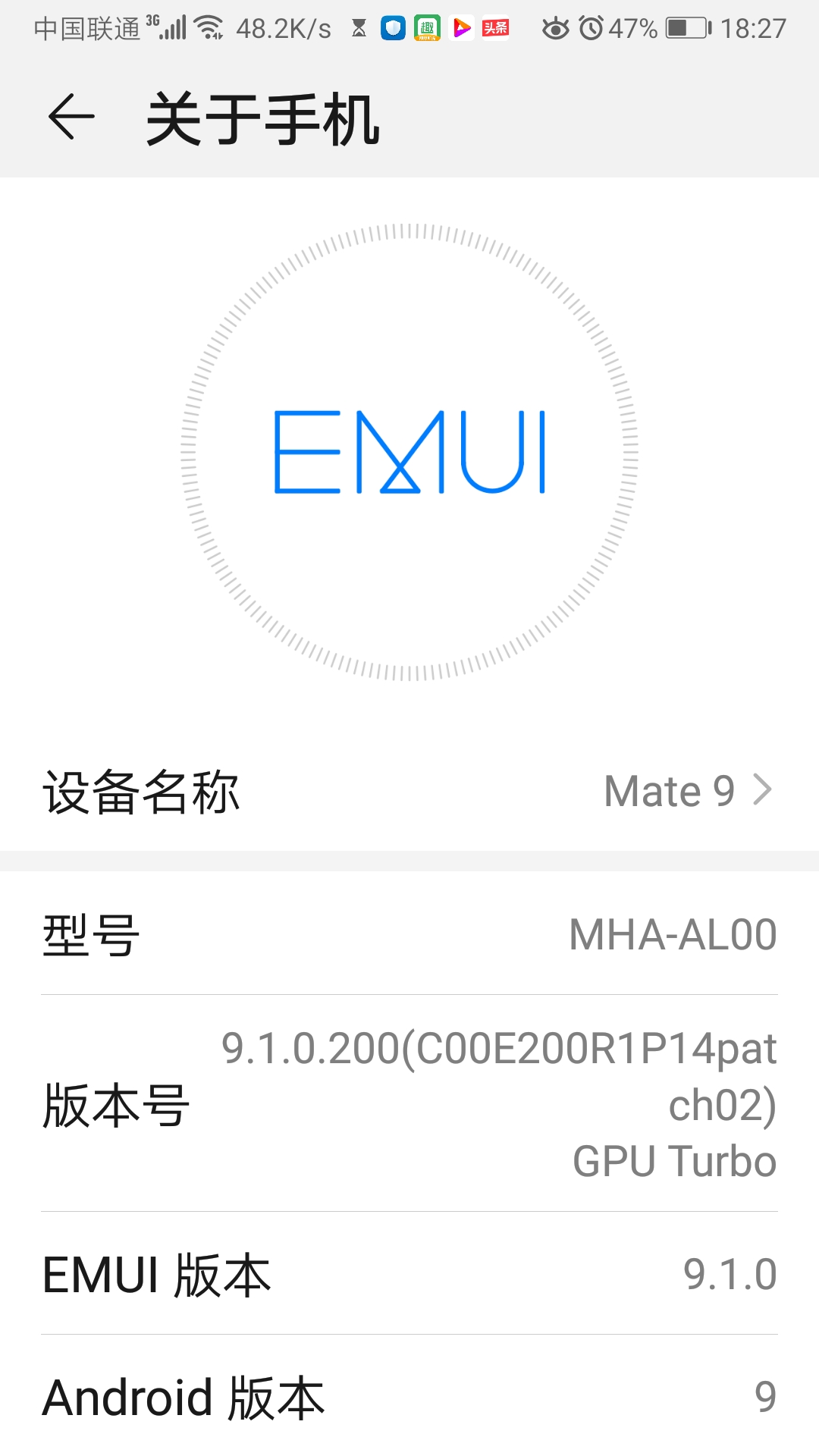Open 设备名称 Mate 9 row

point(409,792)
